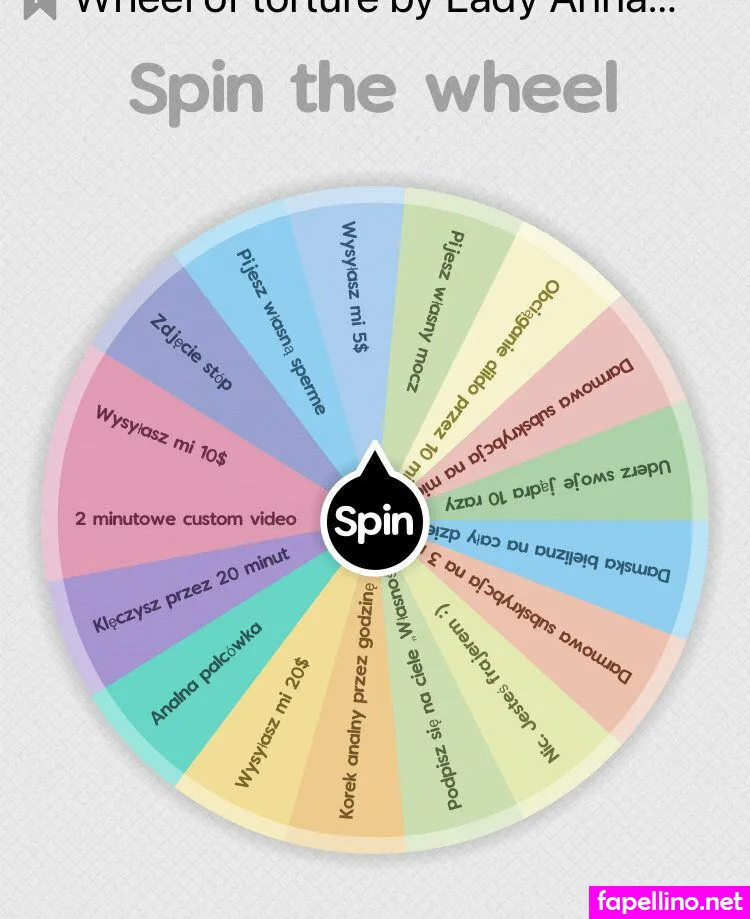Tap the bookmark icon beside the wheel title
The width and height of the screenshot is (750, 919).
click(40, 8)
